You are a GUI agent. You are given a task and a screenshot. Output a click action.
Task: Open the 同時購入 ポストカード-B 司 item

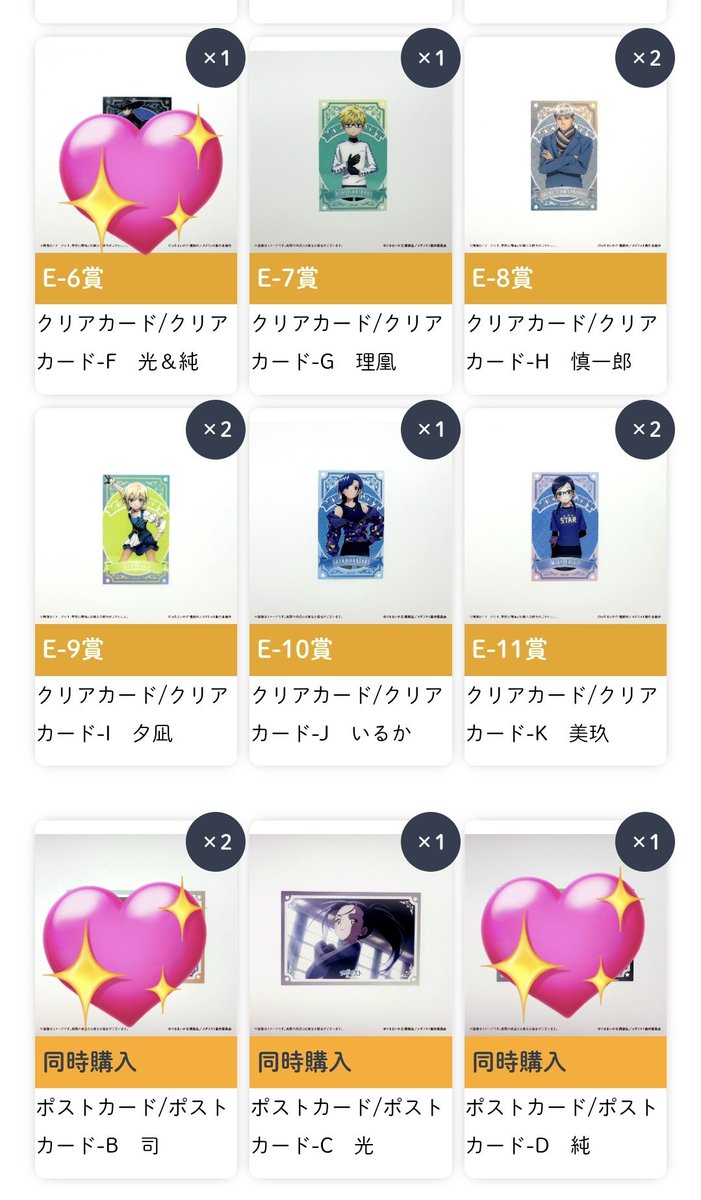136,1000
